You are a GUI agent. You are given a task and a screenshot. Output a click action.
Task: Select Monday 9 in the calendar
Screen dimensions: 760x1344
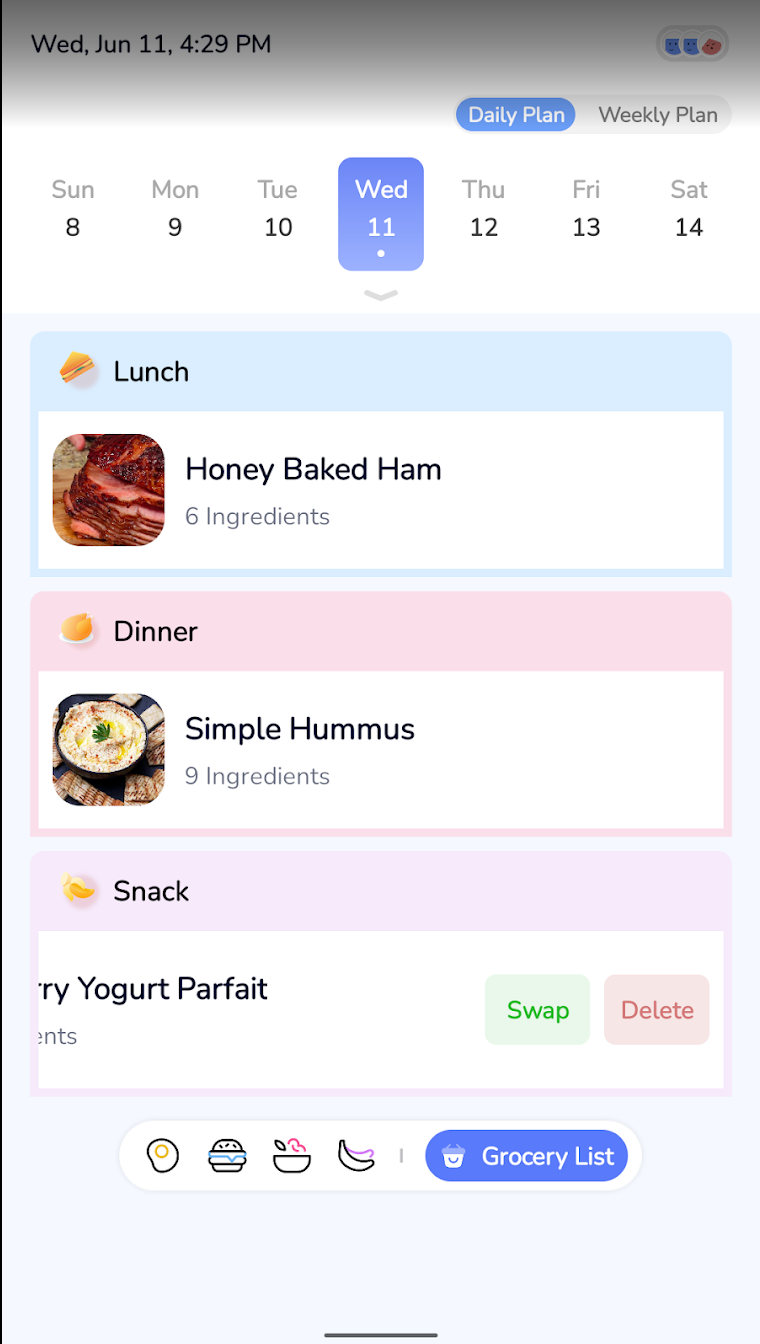175,209
